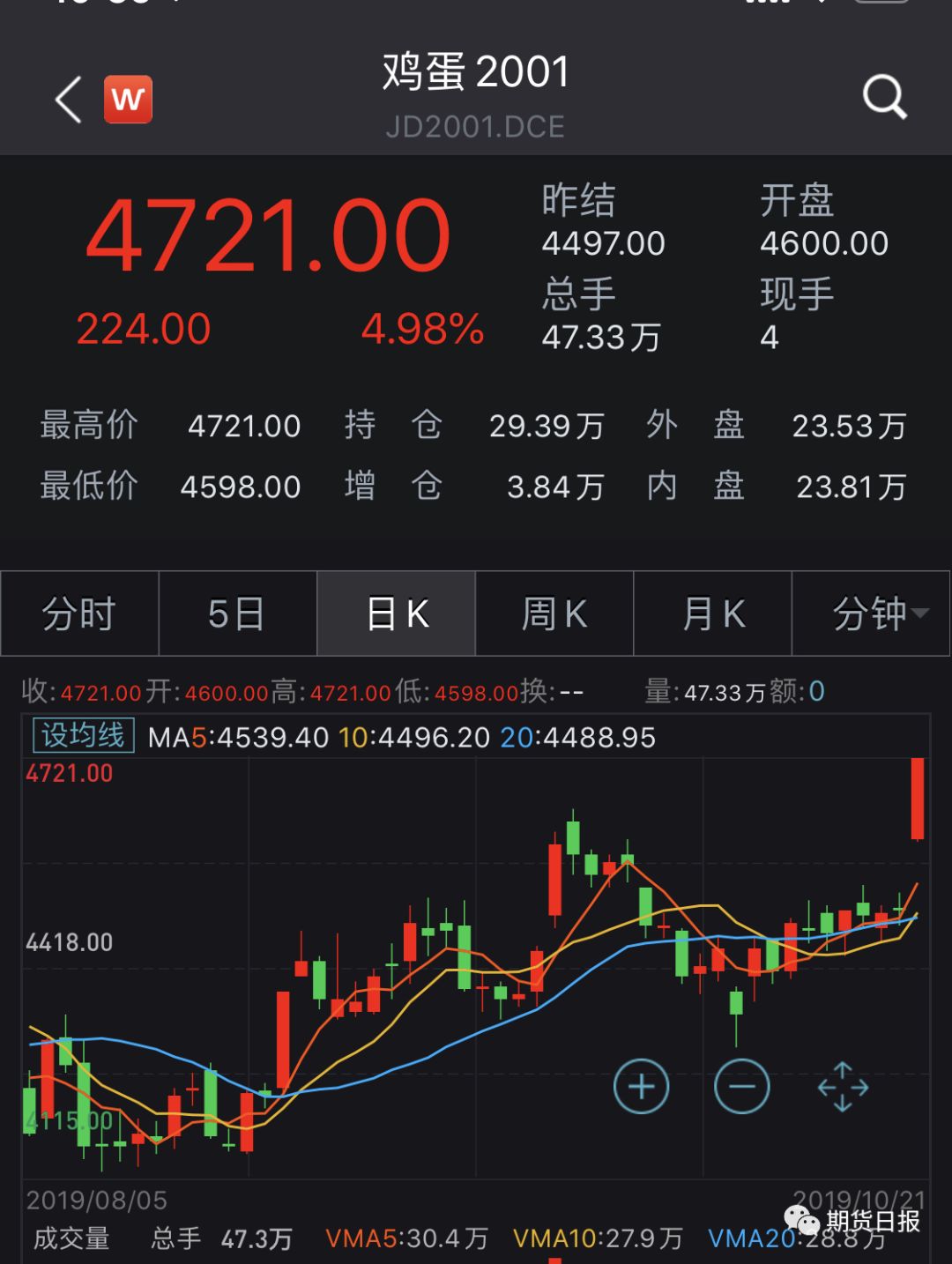Image resolution: width=952 pixels, height=1264 pixels.
Task: Zoom in the chart with plus button
Action: click(x=641, y=1086)
